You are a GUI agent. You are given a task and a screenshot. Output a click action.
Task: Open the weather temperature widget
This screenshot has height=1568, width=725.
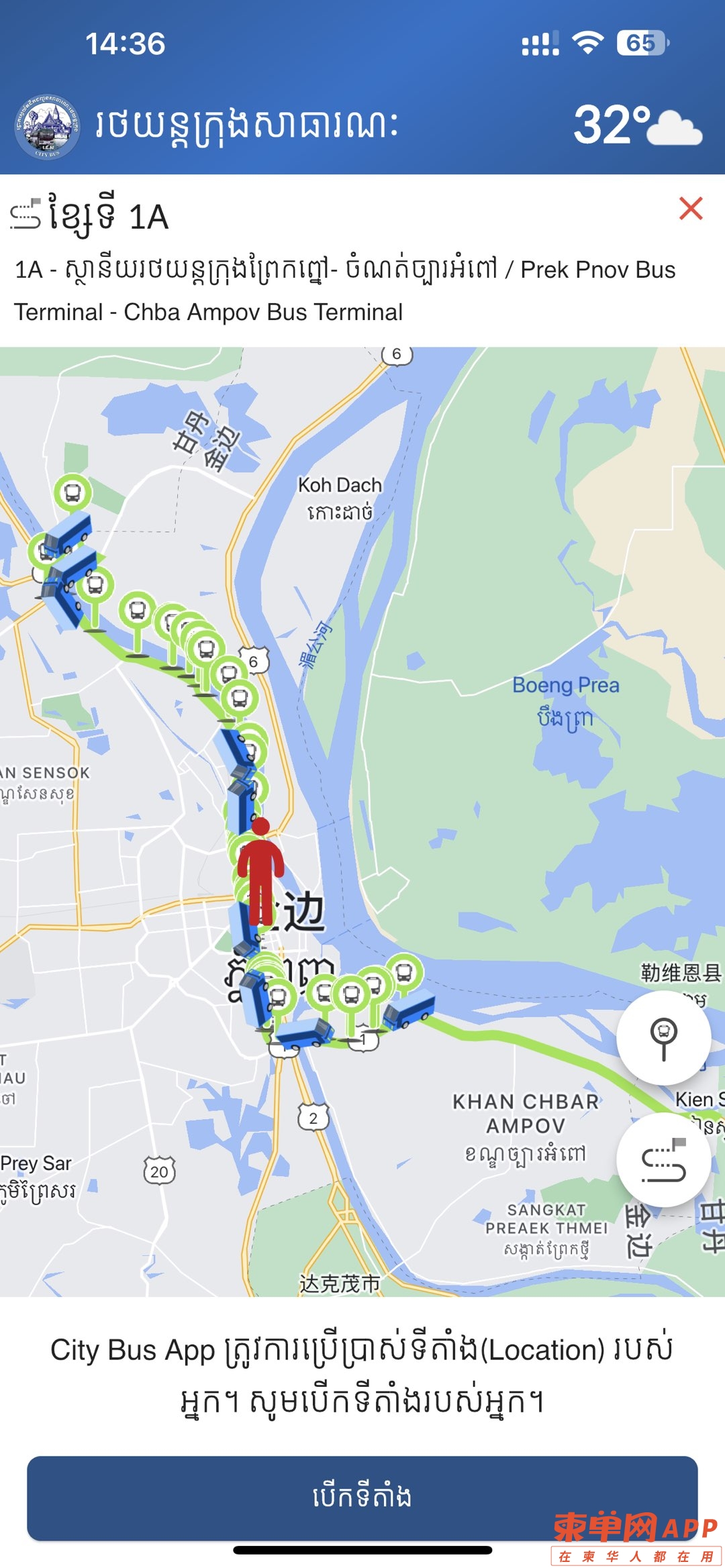636,125
